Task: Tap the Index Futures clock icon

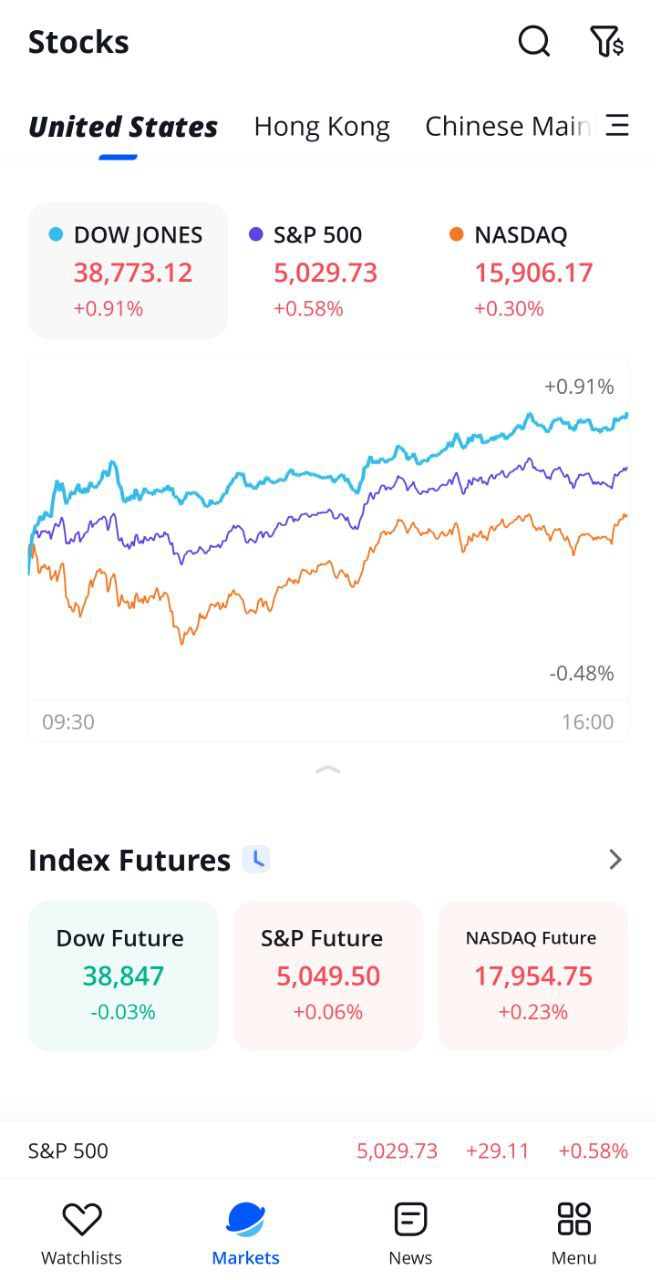Action: (x=256, y=860)
